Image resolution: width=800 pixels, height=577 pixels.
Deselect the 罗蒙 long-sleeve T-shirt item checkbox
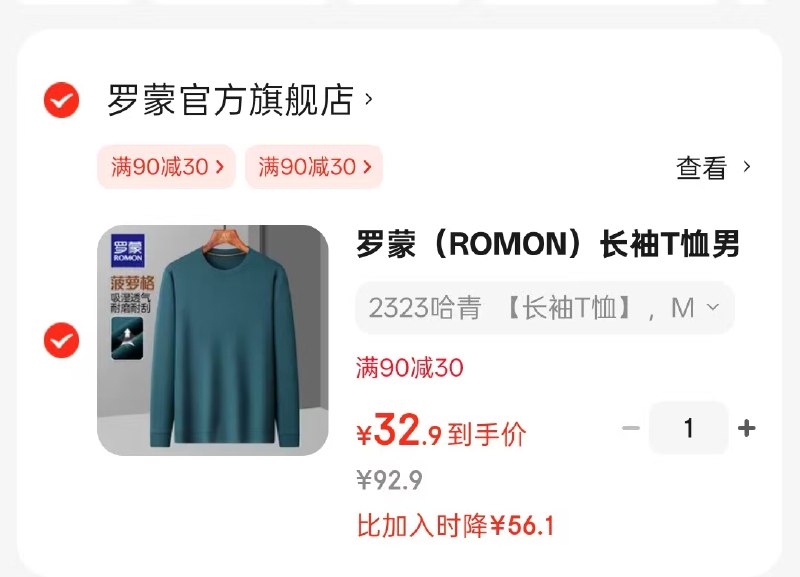(61, 341)
